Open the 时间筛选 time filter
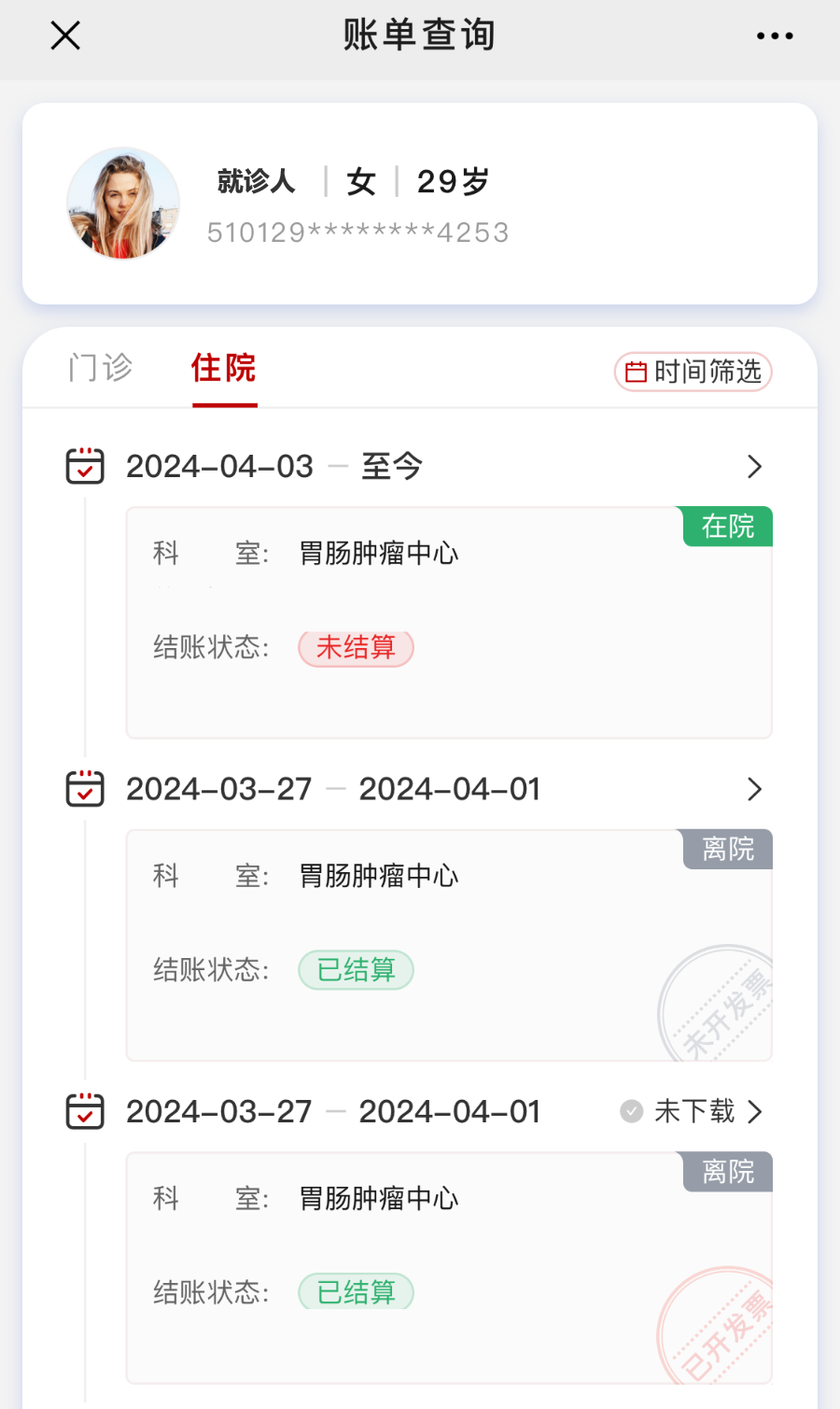This screenshot has width=840, height=1409. (x=693, y=372)
